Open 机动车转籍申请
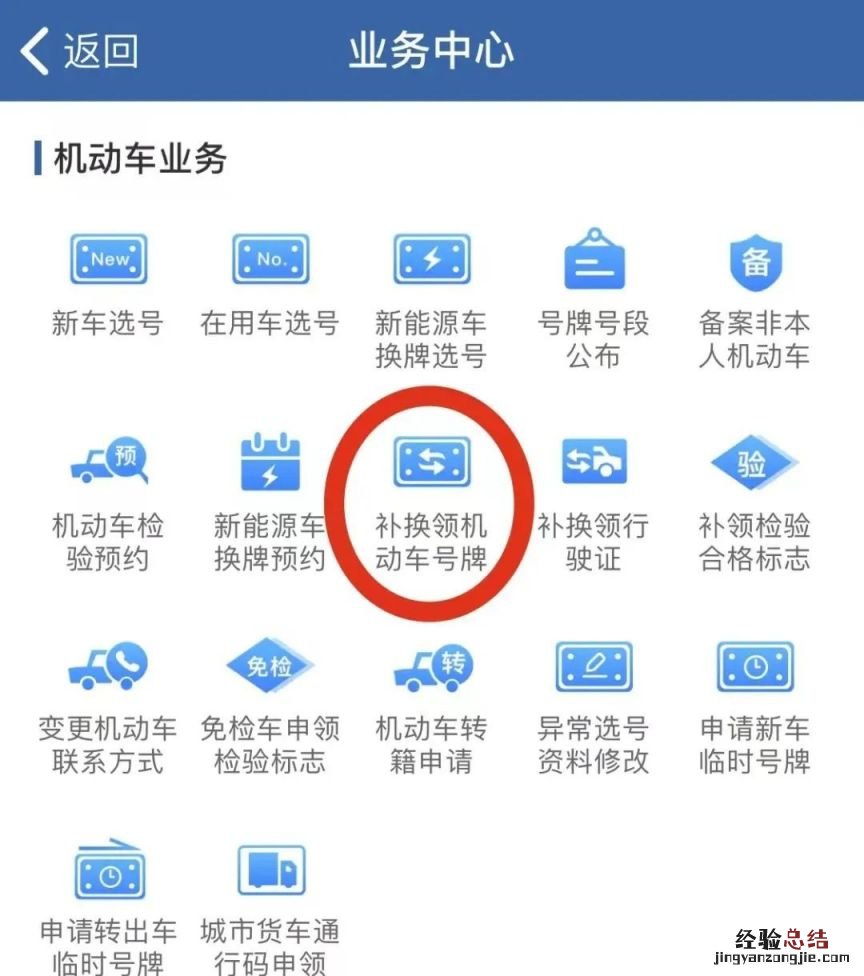Screen dimensions: 864x976 432,667
